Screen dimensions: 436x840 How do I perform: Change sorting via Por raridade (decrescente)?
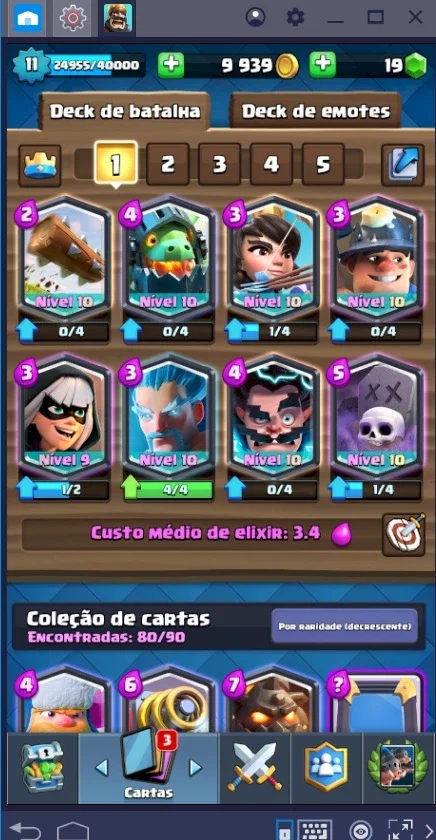click(344, 626)
